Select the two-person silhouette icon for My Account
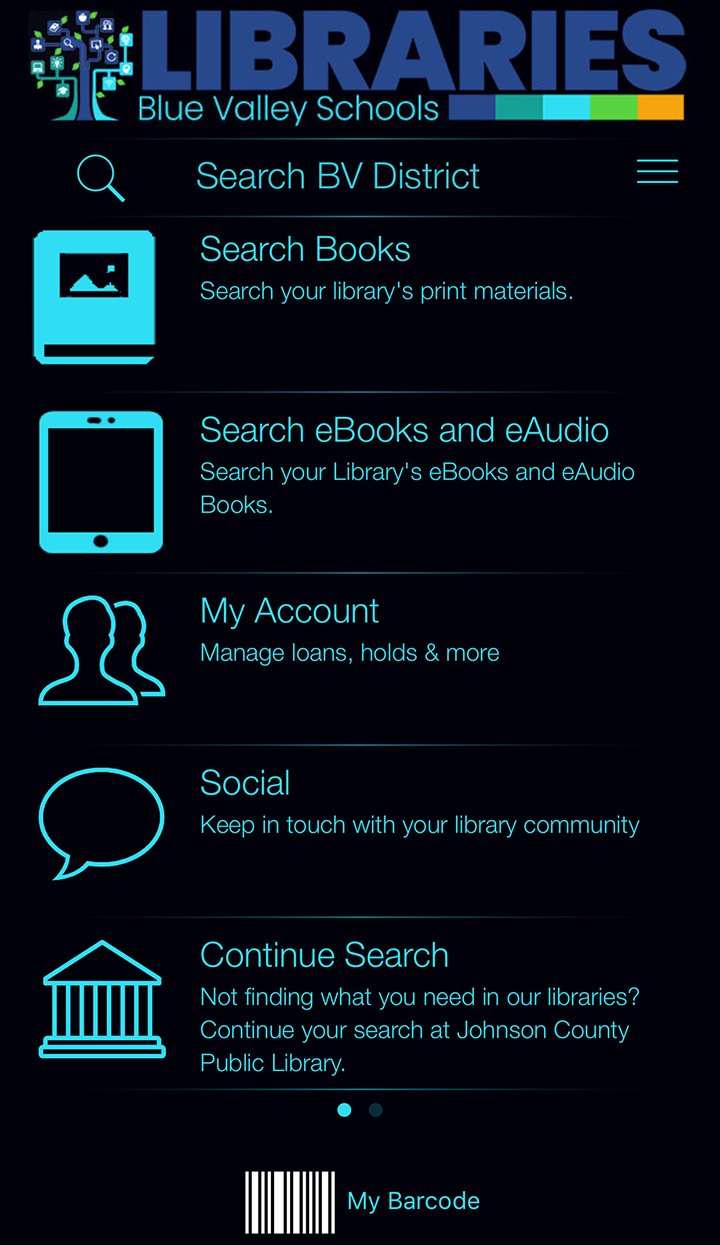The image size is (720, 1245). pyautogui.click(x=101, y=649)
